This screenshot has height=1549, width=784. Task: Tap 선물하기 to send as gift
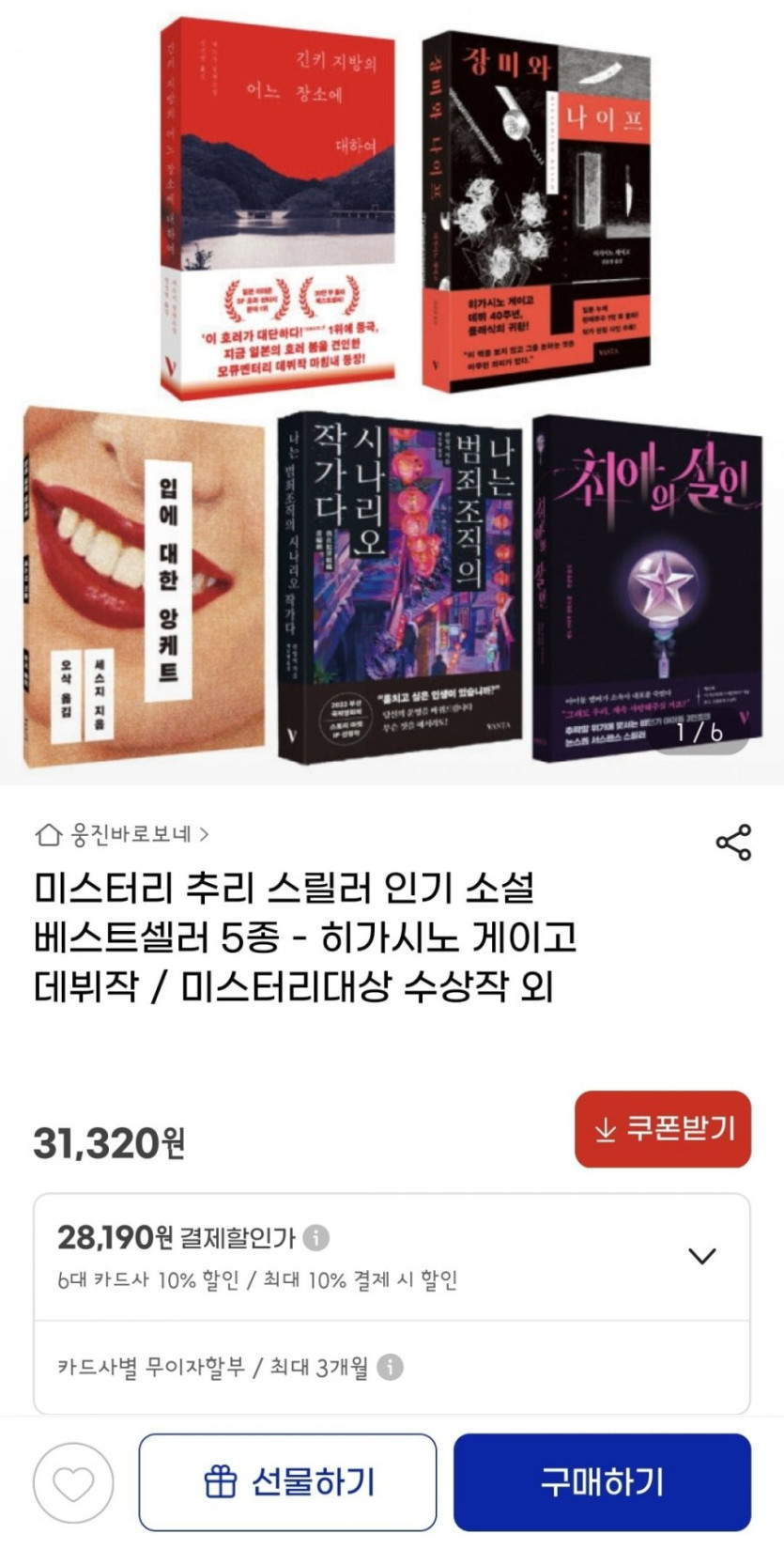[288, 1482]
